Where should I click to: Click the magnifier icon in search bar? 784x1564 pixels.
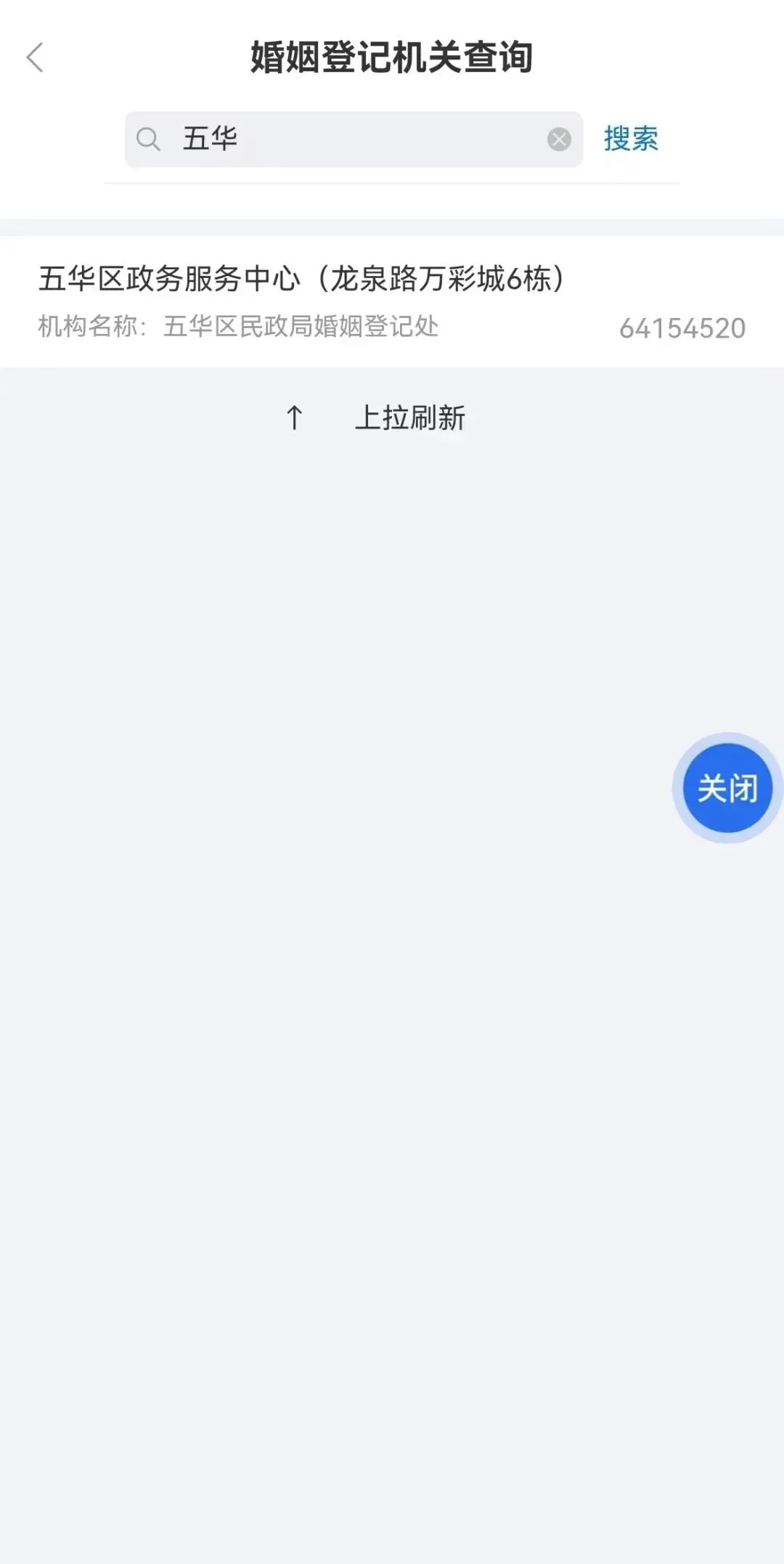point(148,139)
